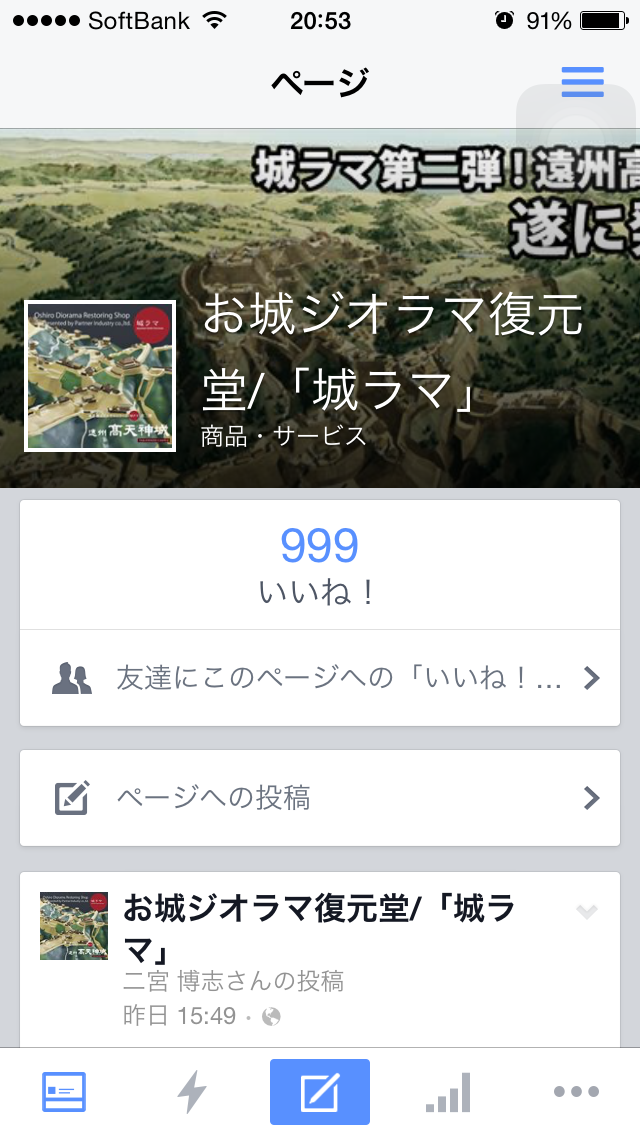Open ページへの投稿 row
640x1136 pixels.
click(x=320, y=798)
